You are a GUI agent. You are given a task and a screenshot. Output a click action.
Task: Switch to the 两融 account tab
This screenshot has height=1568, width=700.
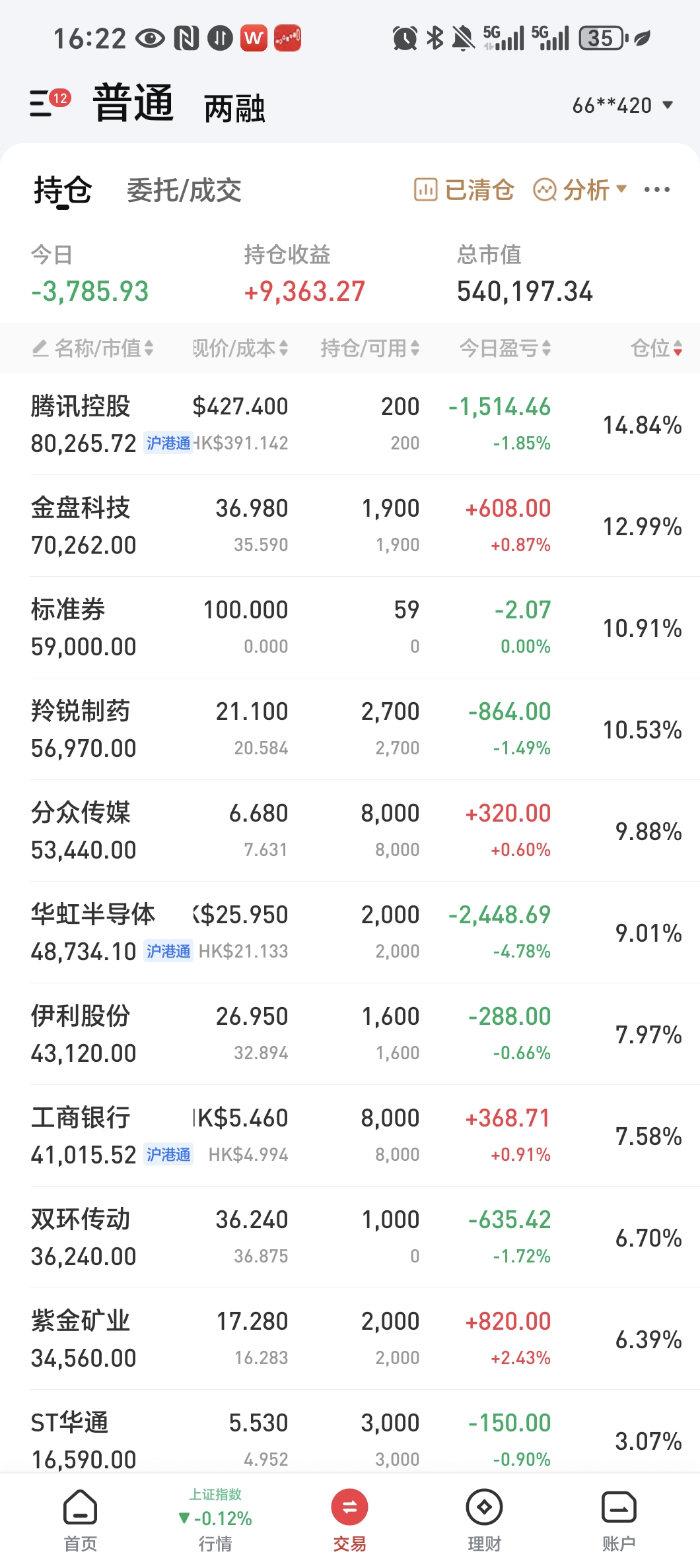tap(234, 108)
